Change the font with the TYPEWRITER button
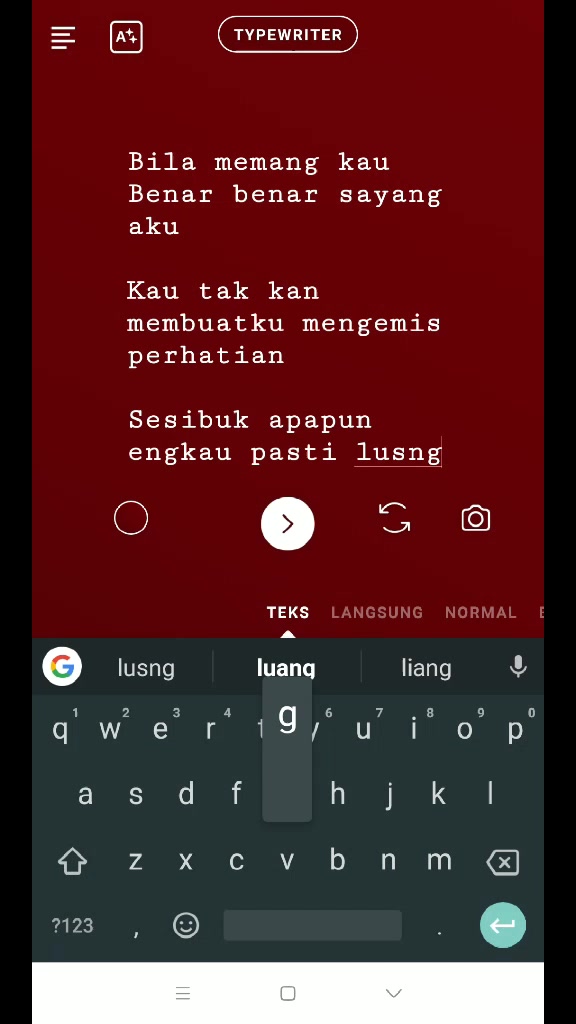 288,35
